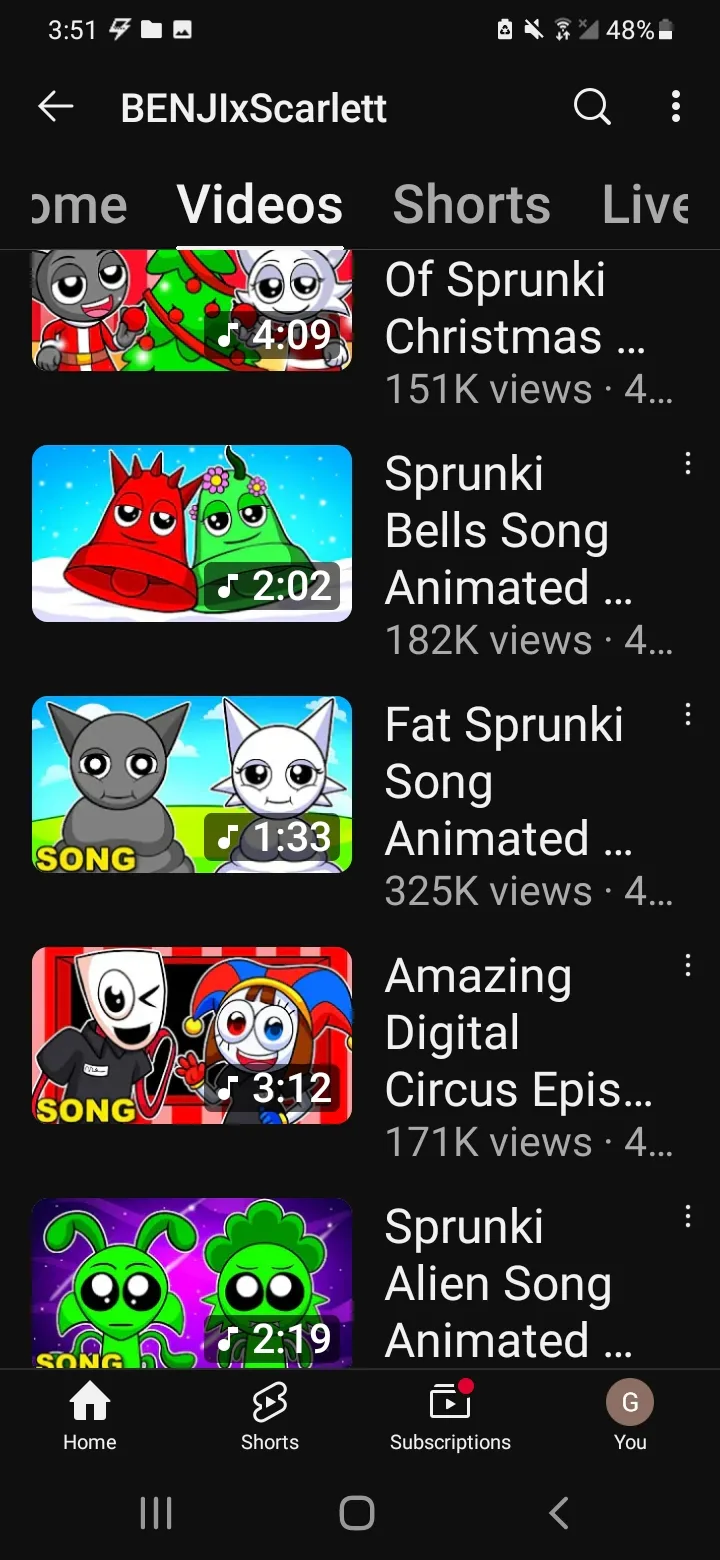Open the You profile tab
This screenshot has width=720, height=1560.
pyautogui.click(x=630, y=1416)
